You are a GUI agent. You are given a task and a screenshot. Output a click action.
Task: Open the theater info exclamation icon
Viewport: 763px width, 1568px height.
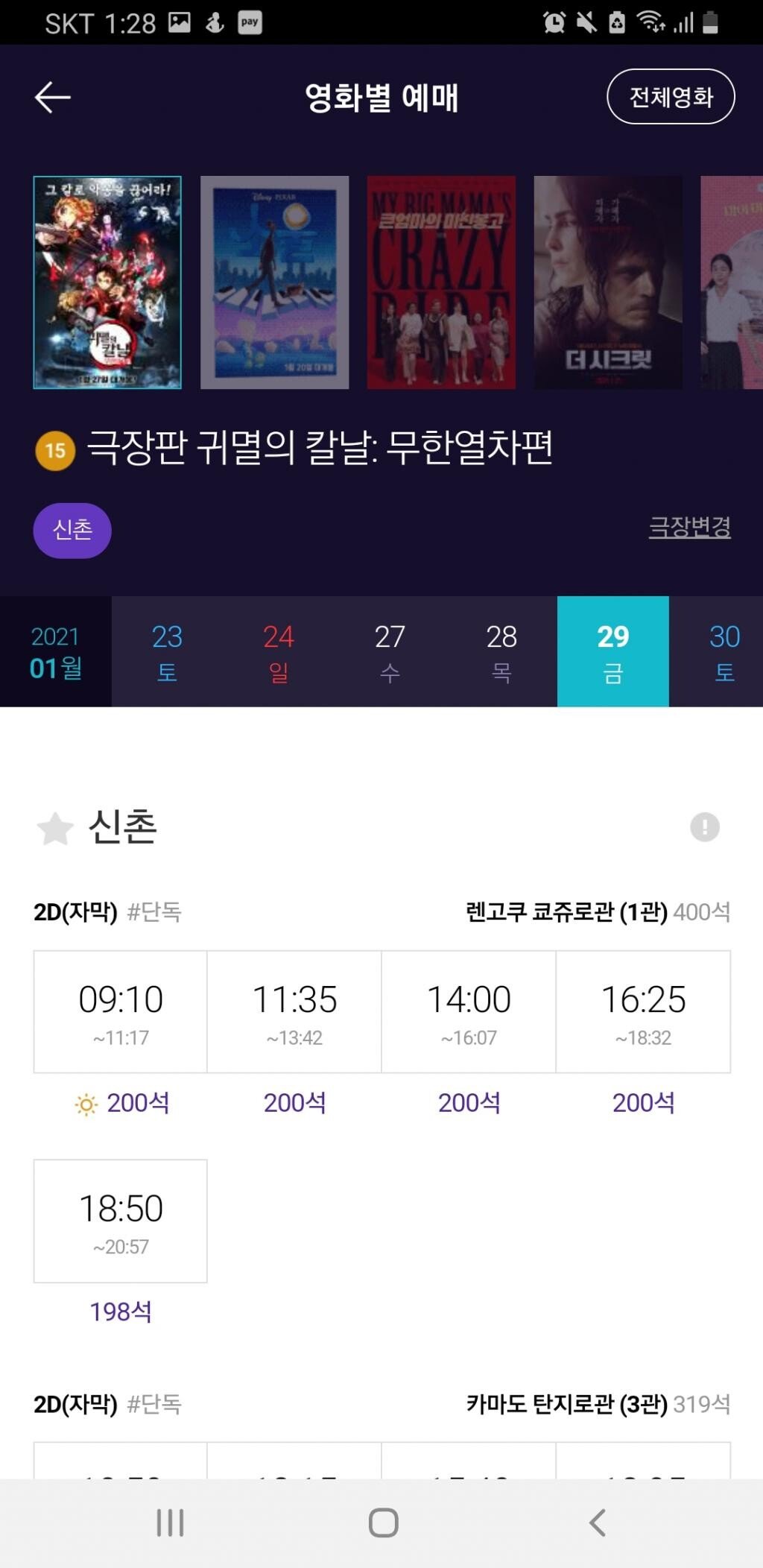704,826
